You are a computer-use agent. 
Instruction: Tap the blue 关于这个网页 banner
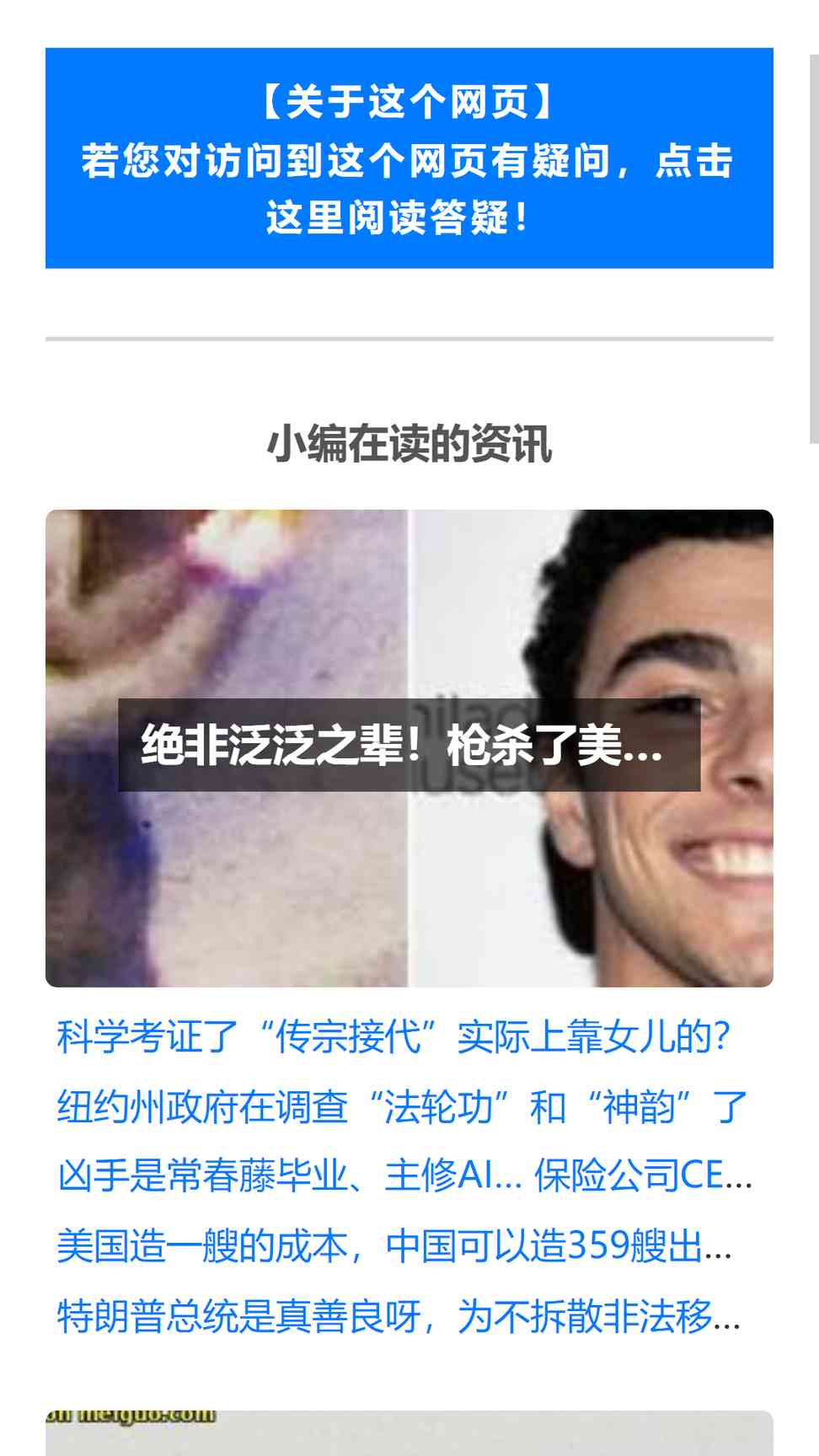pos(409,158)
